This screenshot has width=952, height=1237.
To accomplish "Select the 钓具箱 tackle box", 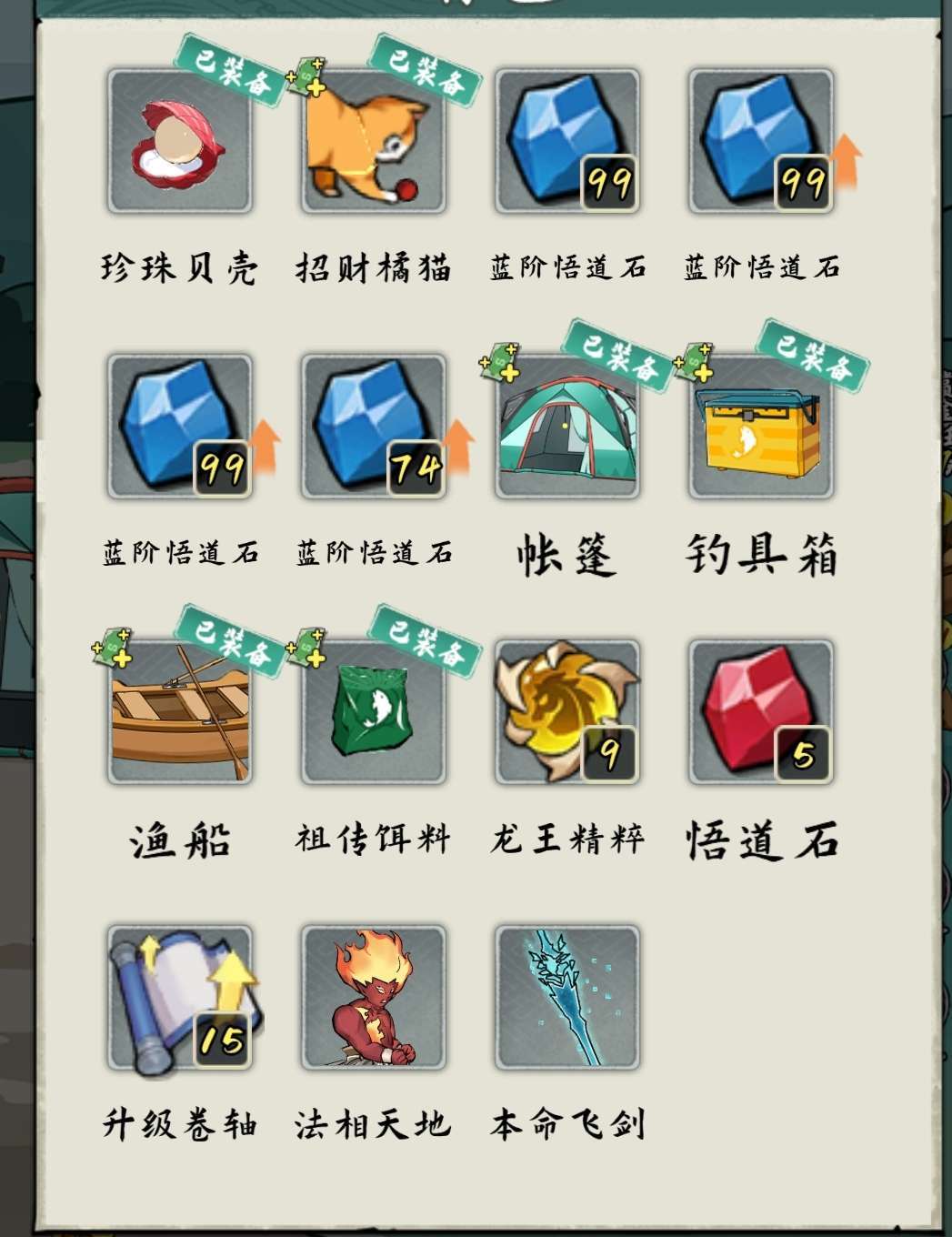I will (760, 427).
